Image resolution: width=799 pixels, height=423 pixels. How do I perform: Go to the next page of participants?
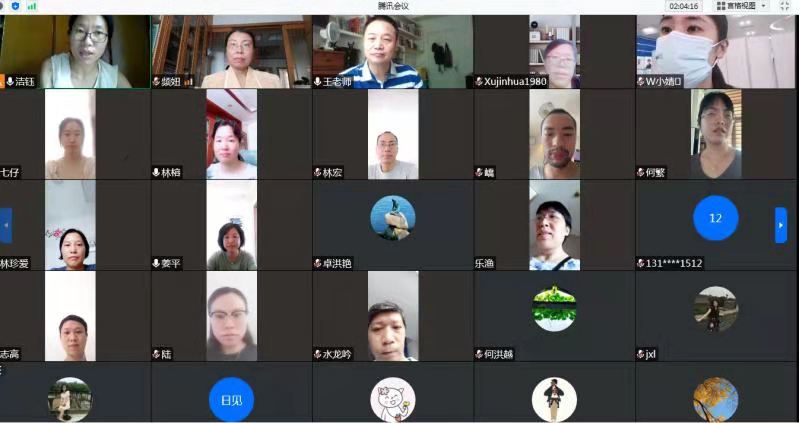781,225
